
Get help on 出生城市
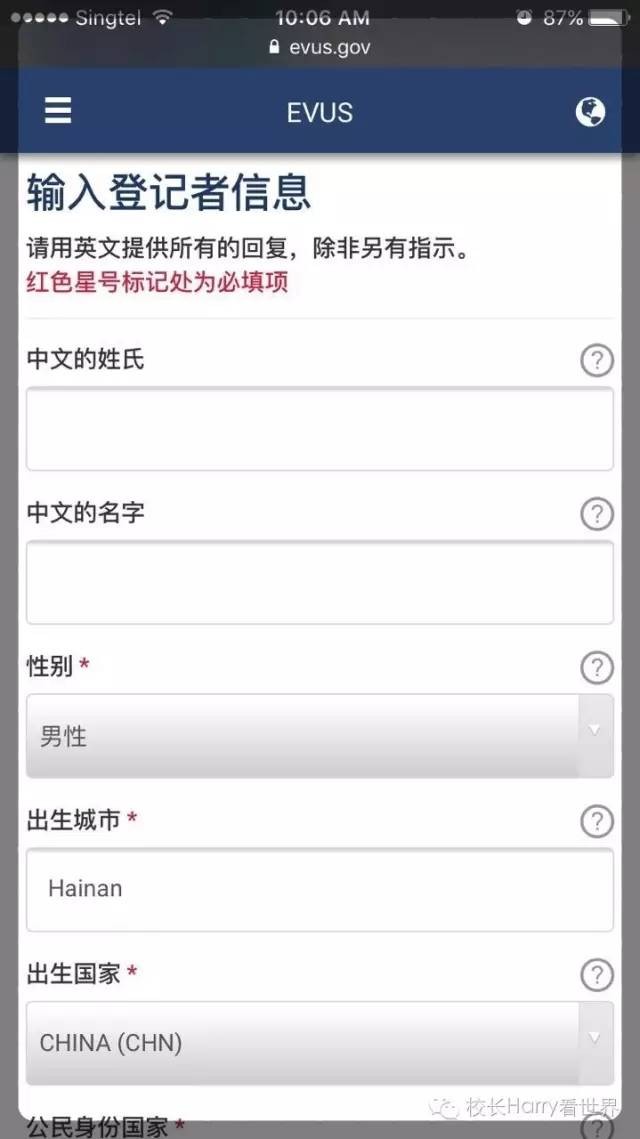[x=597, y=821]
